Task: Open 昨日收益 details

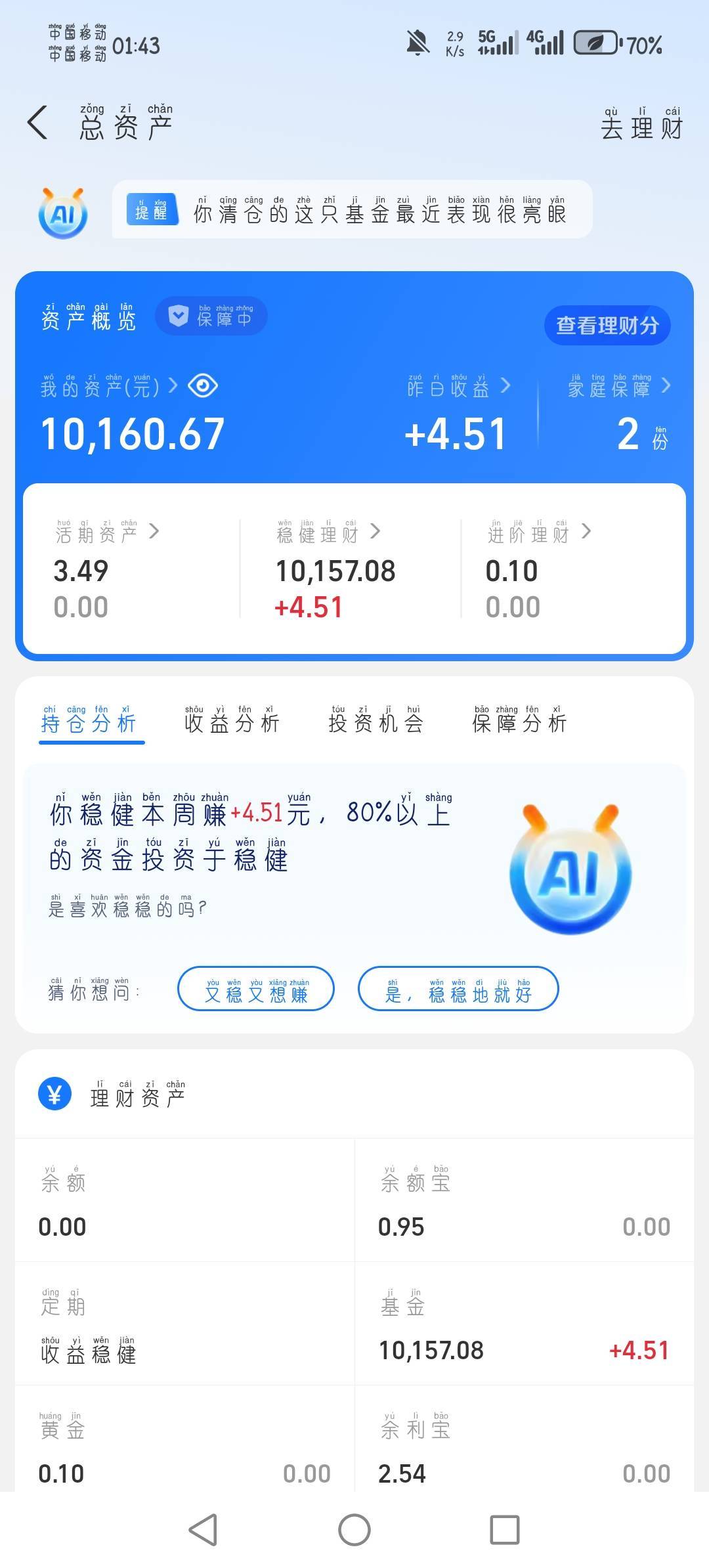Action: click(458, 387)
